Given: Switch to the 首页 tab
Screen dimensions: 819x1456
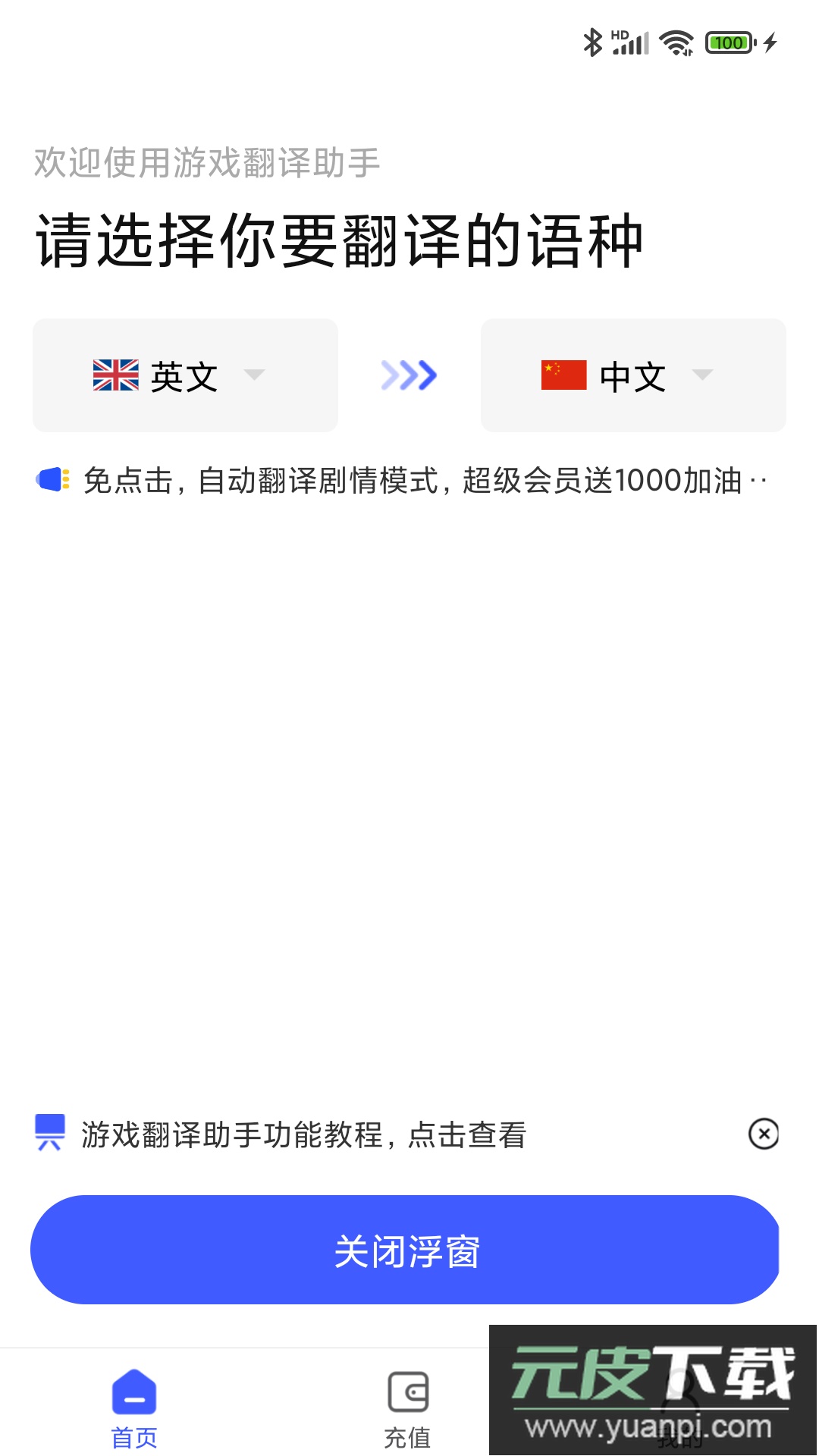Looking at the screenshot, I should [x=134, y=1410].
